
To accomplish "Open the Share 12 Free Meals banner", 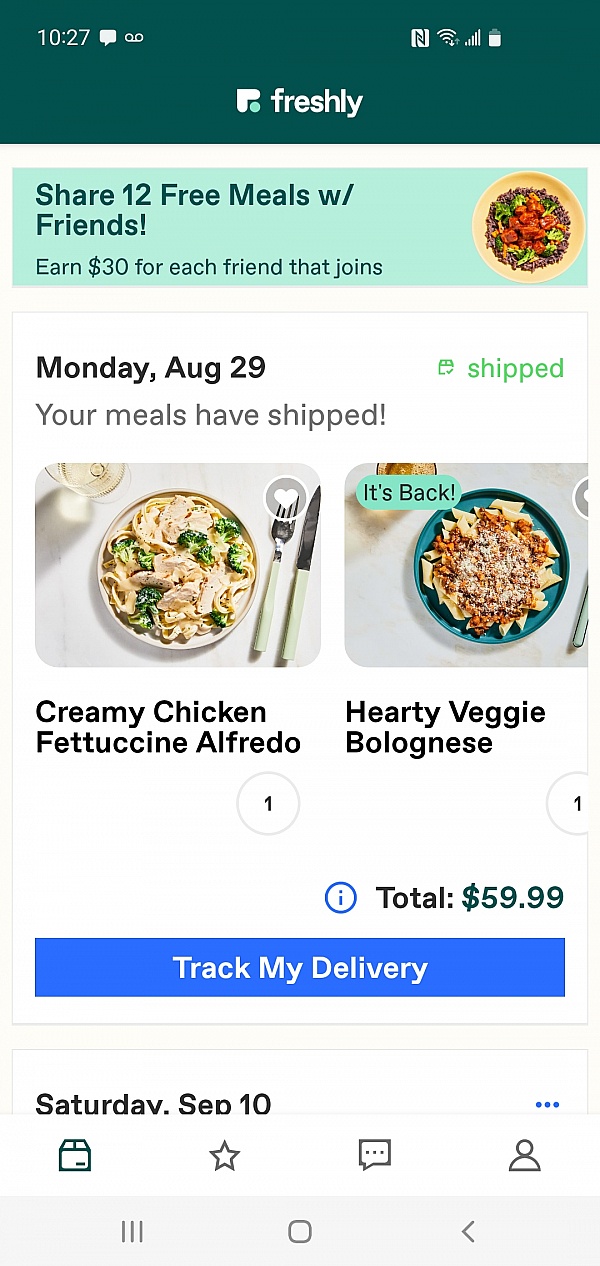I will tap(299, 228).
